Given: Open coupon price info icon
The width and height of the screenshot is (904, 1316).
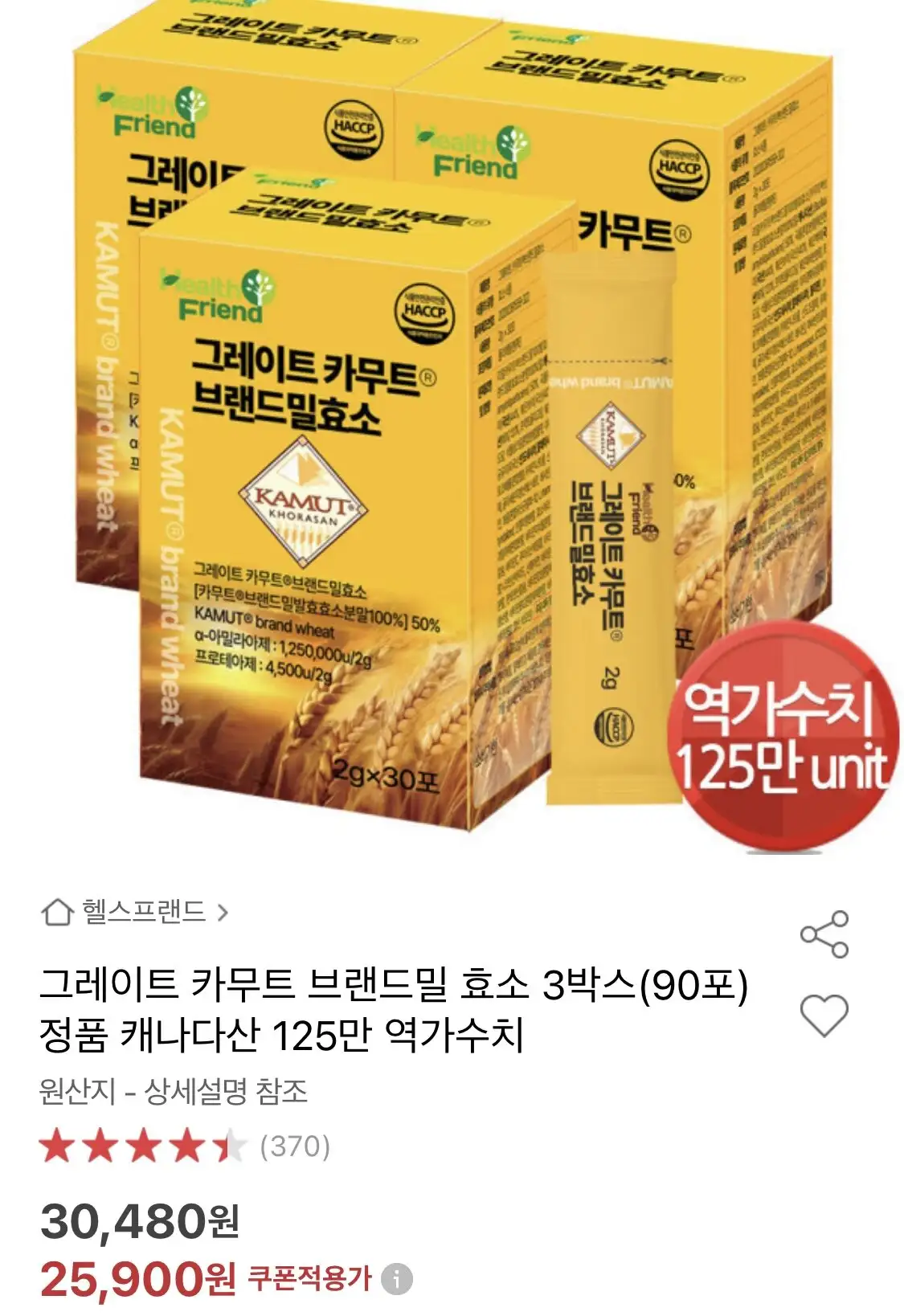Looking at the screenshot, I should point(396,1278).
